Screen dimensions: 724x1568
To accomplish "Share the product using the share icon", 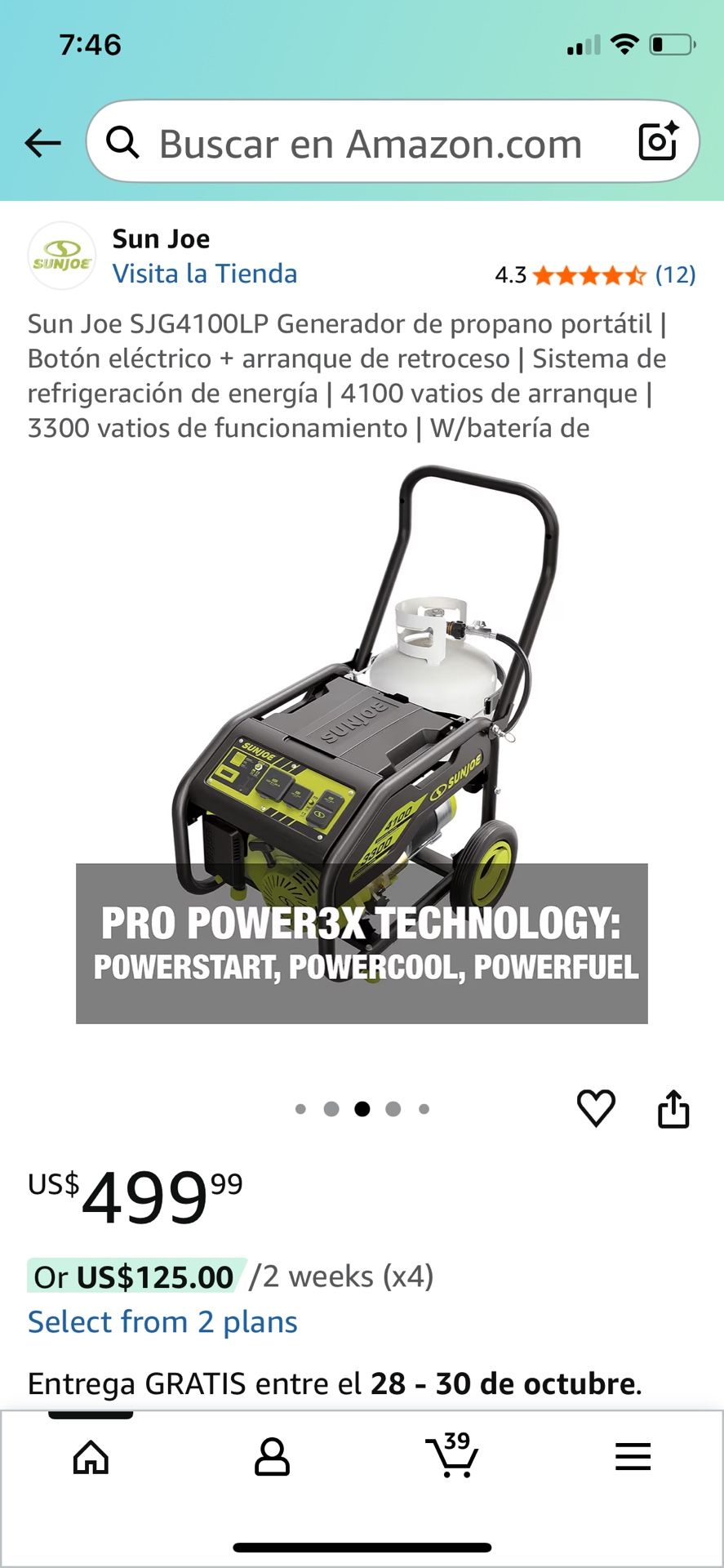I will point(675,1107).
